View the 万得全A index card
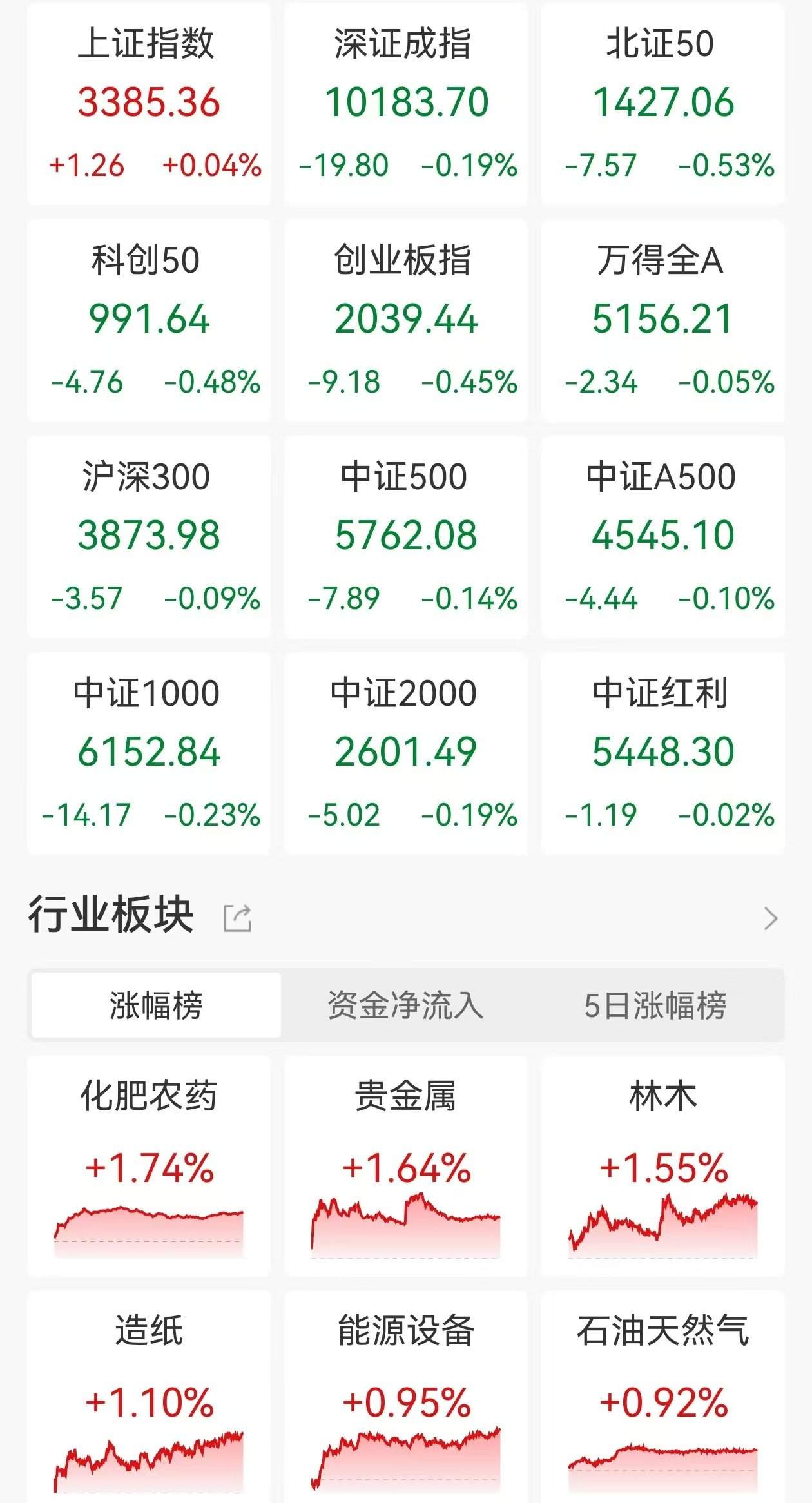This screenshot has height=1503, width=812. coord(662,320)
